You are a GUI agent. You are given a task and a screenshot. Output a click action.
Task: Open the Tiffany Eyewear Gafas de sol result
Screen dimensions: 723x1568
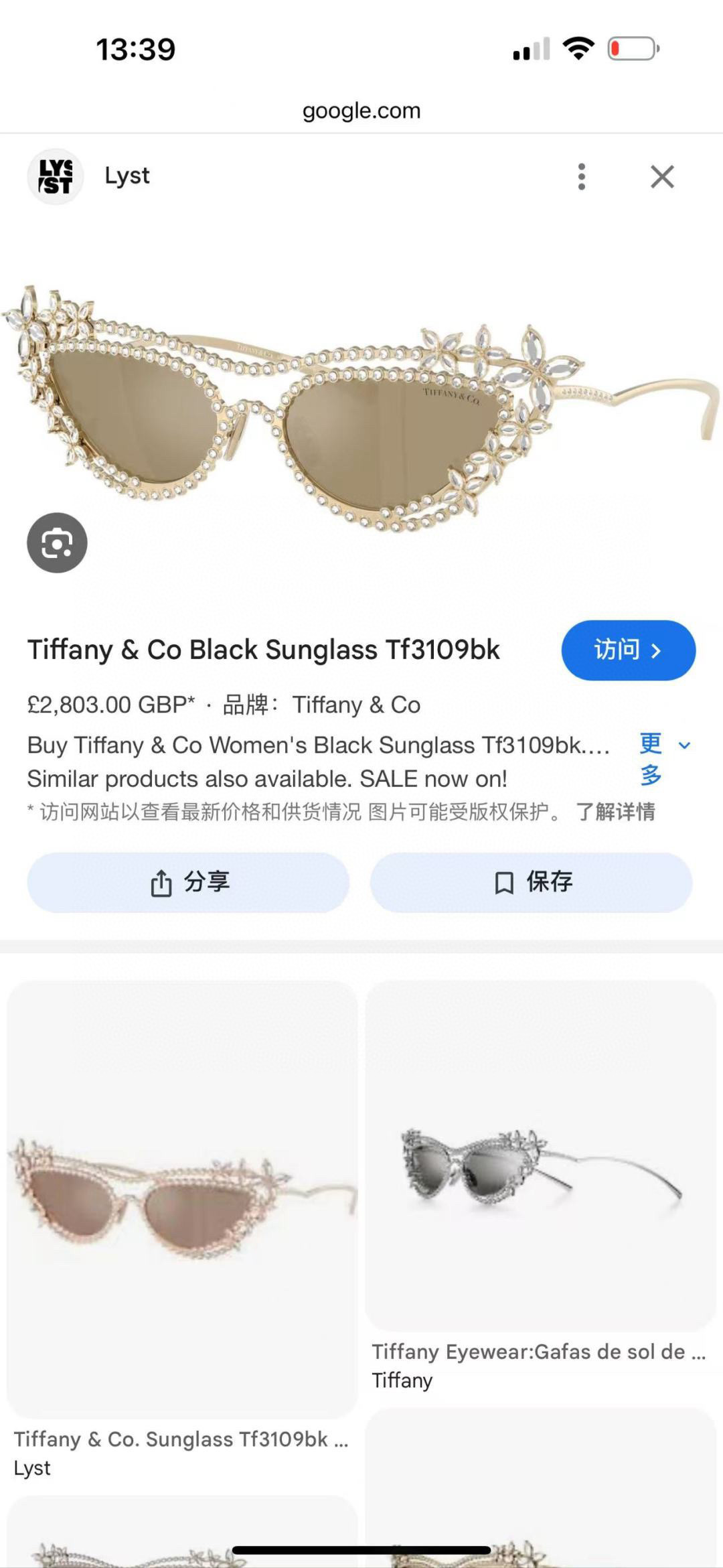click(540, 1155)
